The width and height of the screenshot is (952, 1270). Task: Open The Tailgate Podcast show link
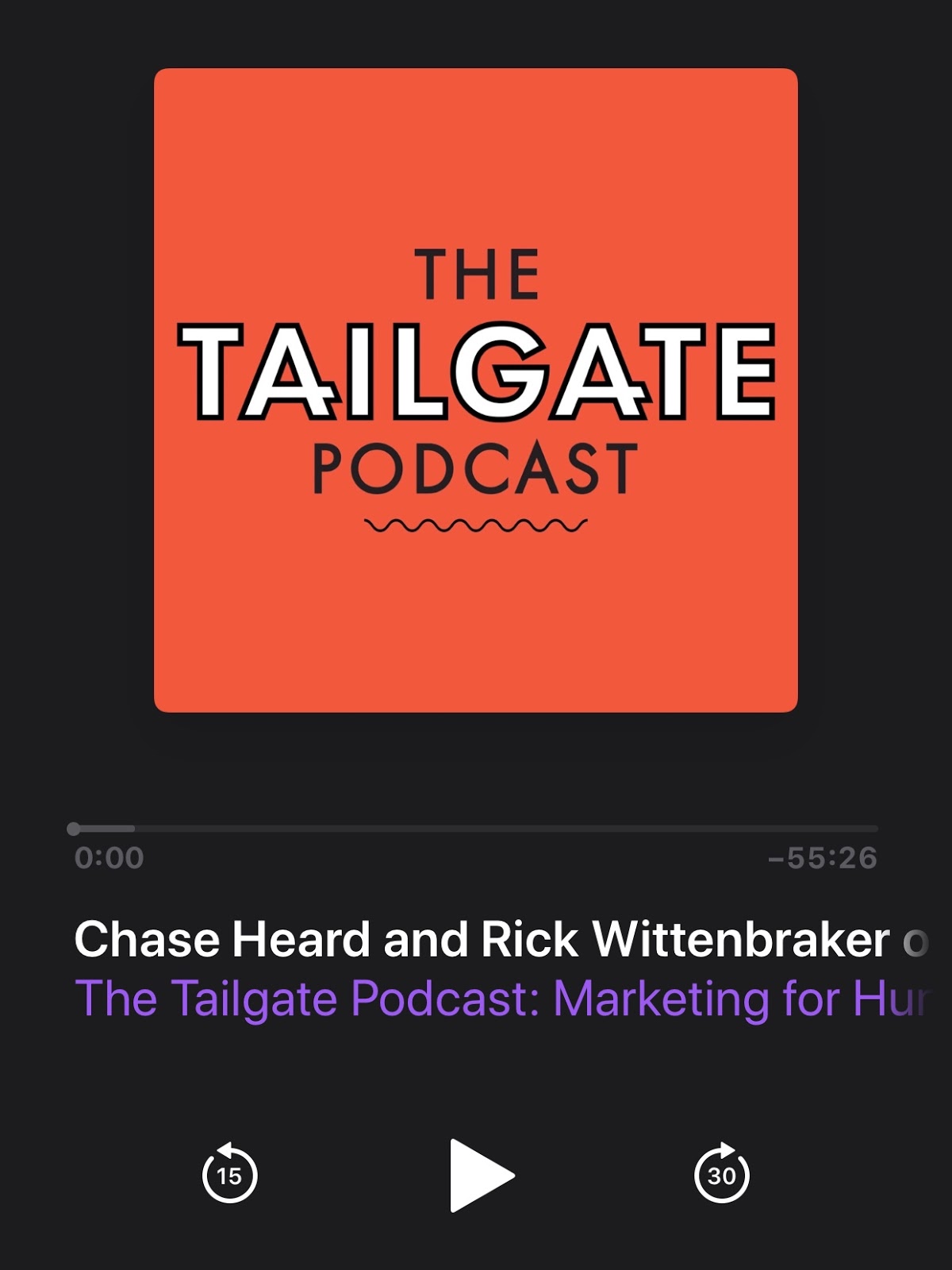coord(500,999)
